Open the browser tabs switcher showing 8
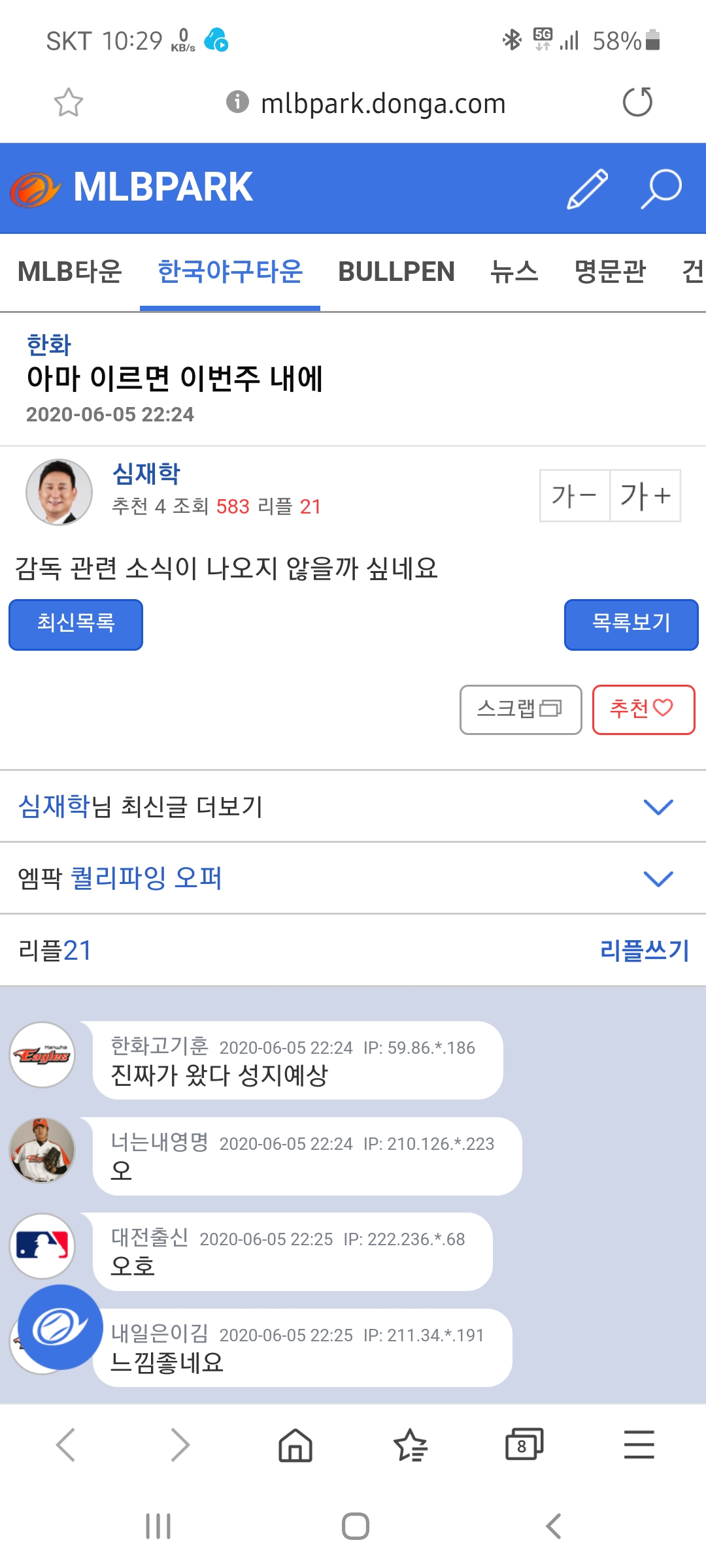706x1568 pixels. coord(524,1445)
